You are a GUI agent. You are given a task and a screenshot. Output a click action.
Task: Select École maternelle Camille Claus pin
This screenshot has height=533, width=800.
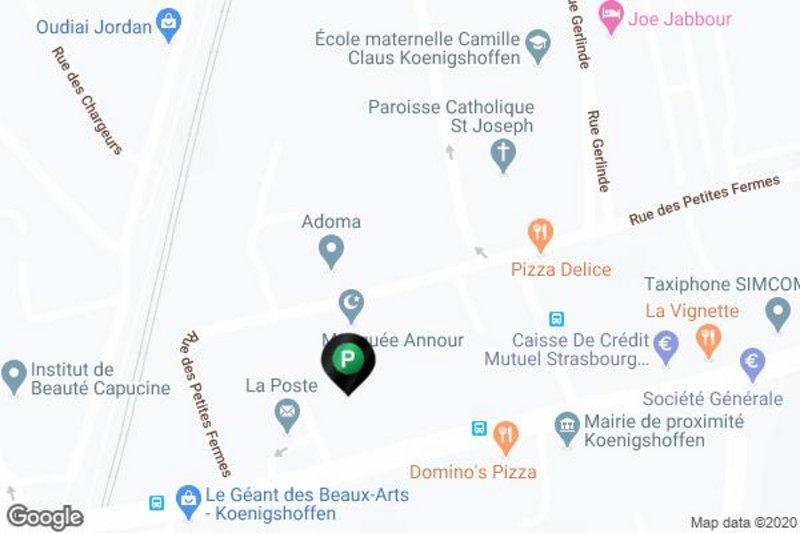tap(539, 45)
